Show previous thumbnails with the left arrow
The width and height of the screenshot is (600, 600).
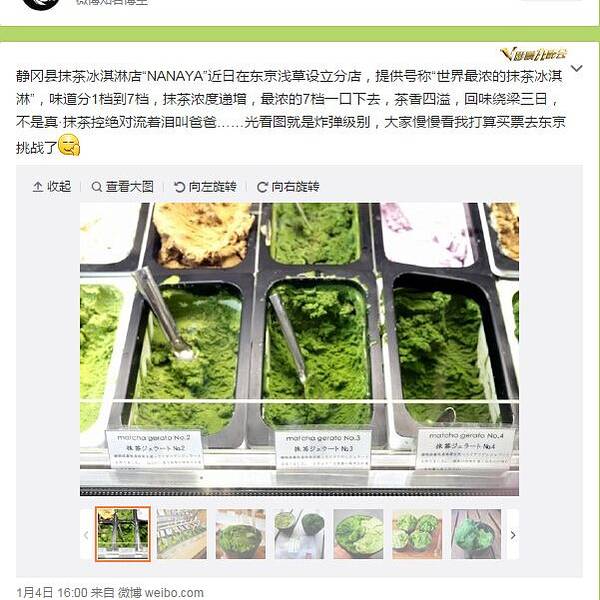(87, 534)
